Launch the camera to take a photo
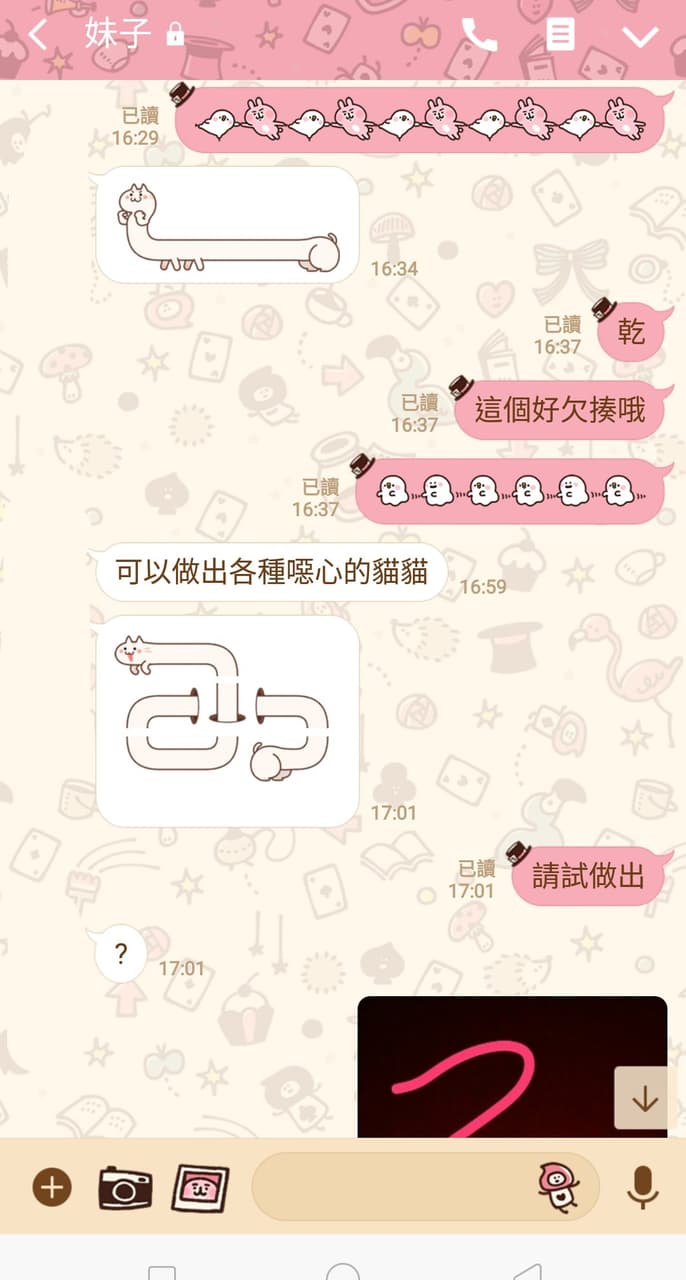Image resolution: width=686 pixels, height=1280 pixels. (125, 1187)
